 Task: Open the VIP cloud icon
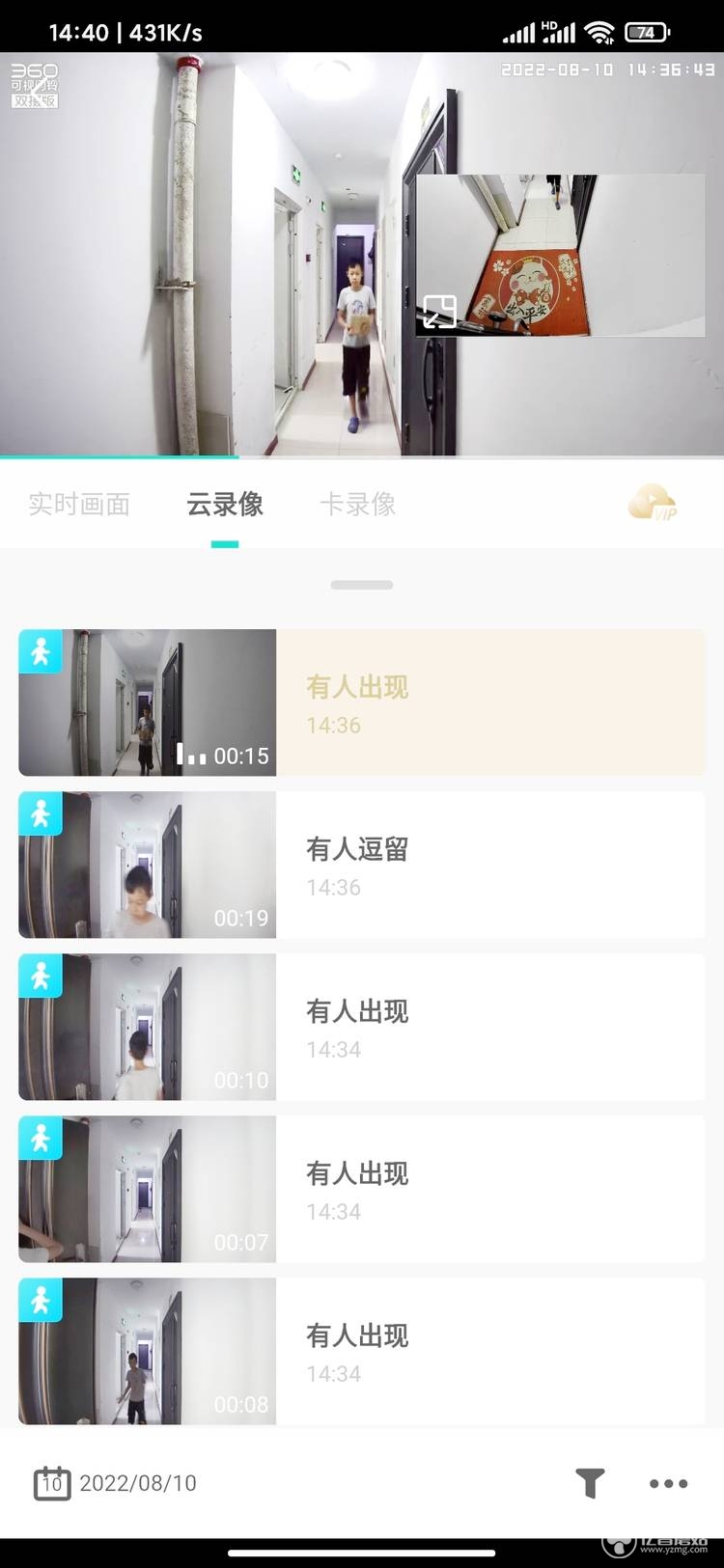[x=652, y=503]
